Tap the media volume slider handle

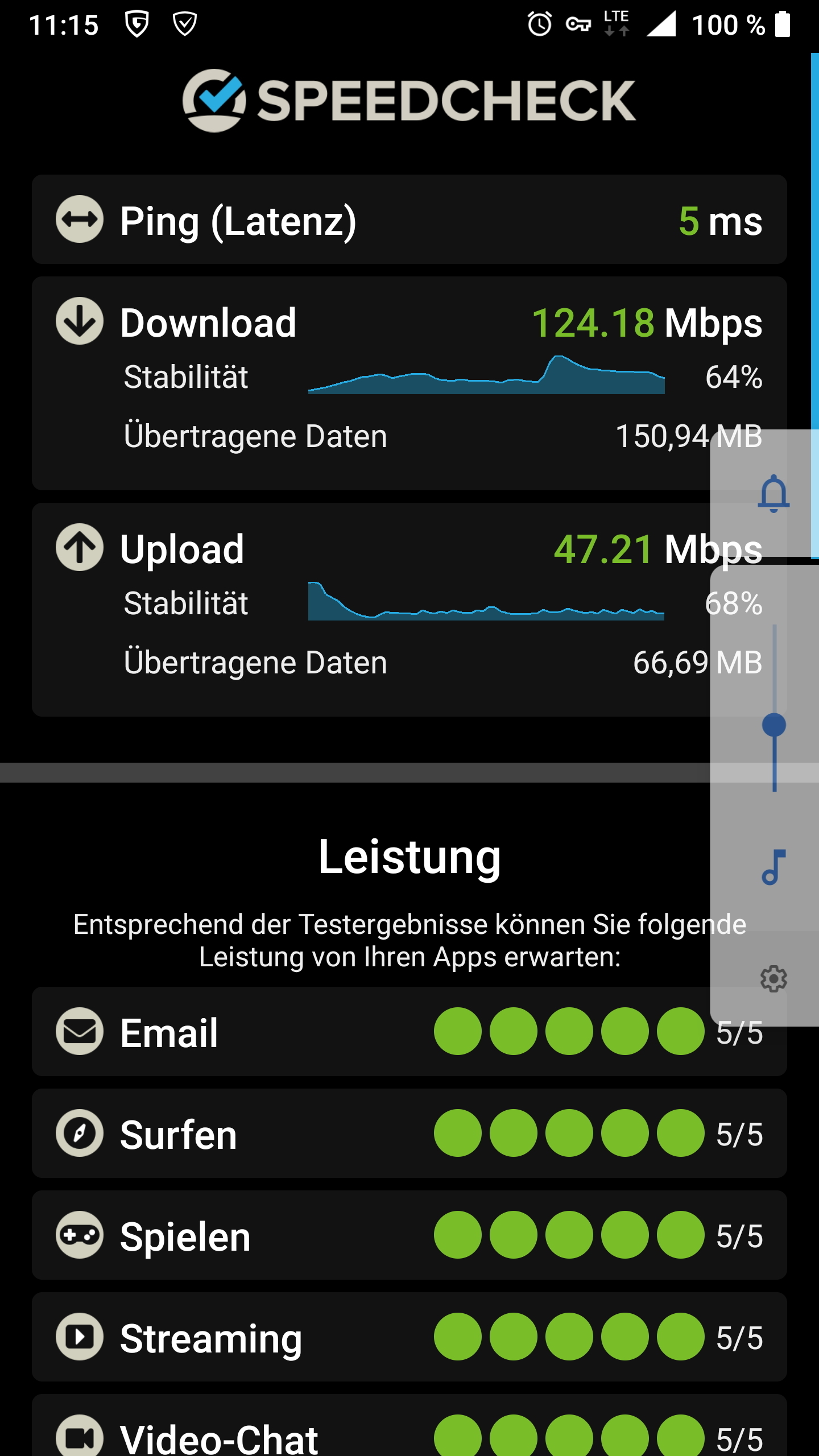tap(774, 725)
